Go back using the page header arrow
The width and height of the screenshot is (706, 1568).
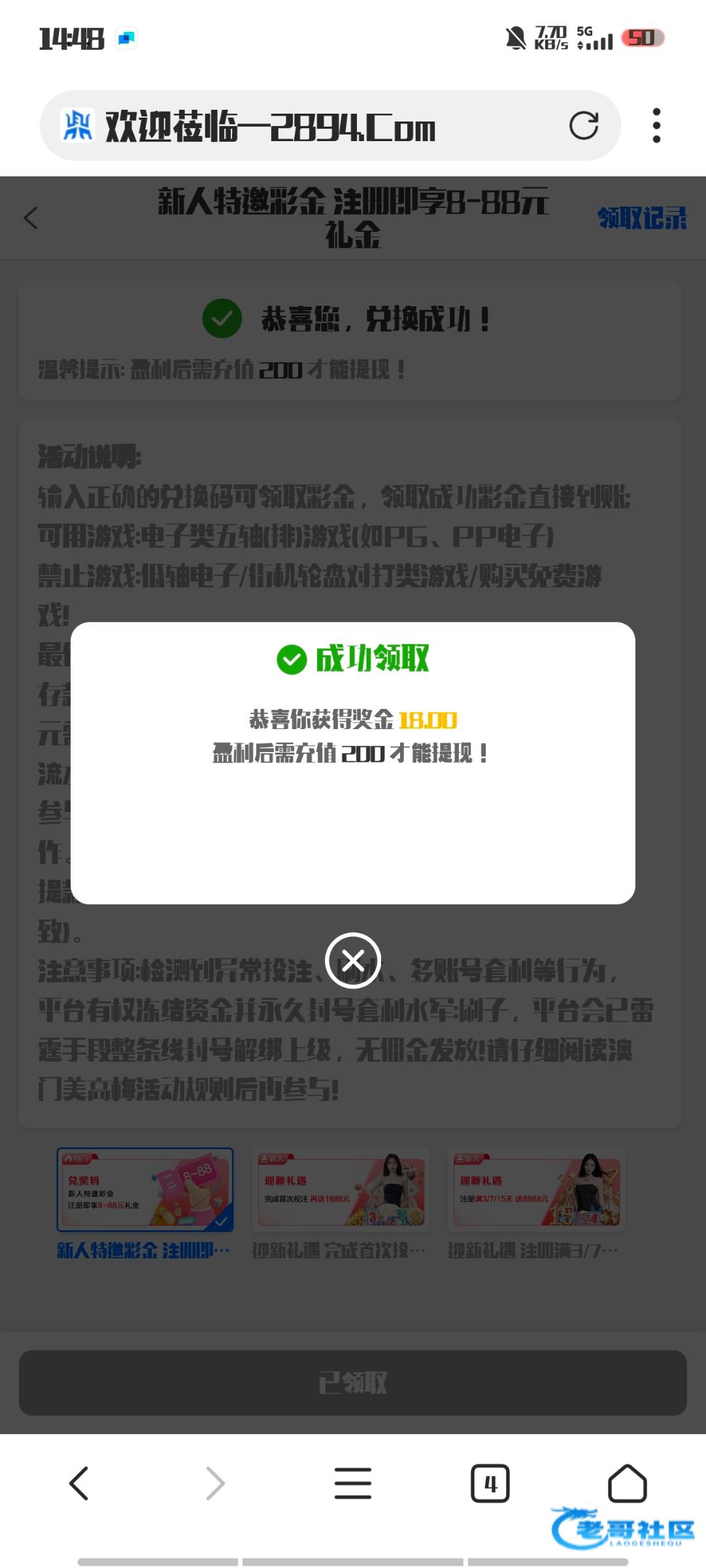tap(31, 218)
